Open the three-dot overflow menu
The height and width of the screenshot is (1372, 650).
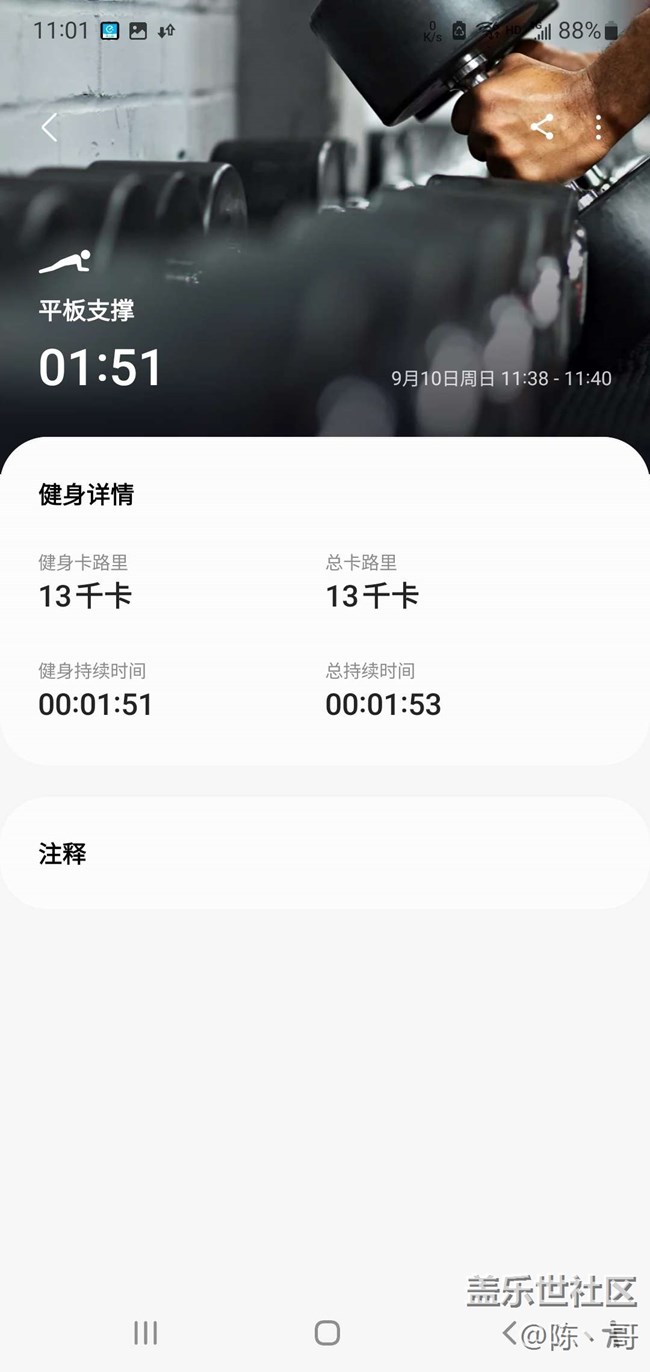[598, 127]
